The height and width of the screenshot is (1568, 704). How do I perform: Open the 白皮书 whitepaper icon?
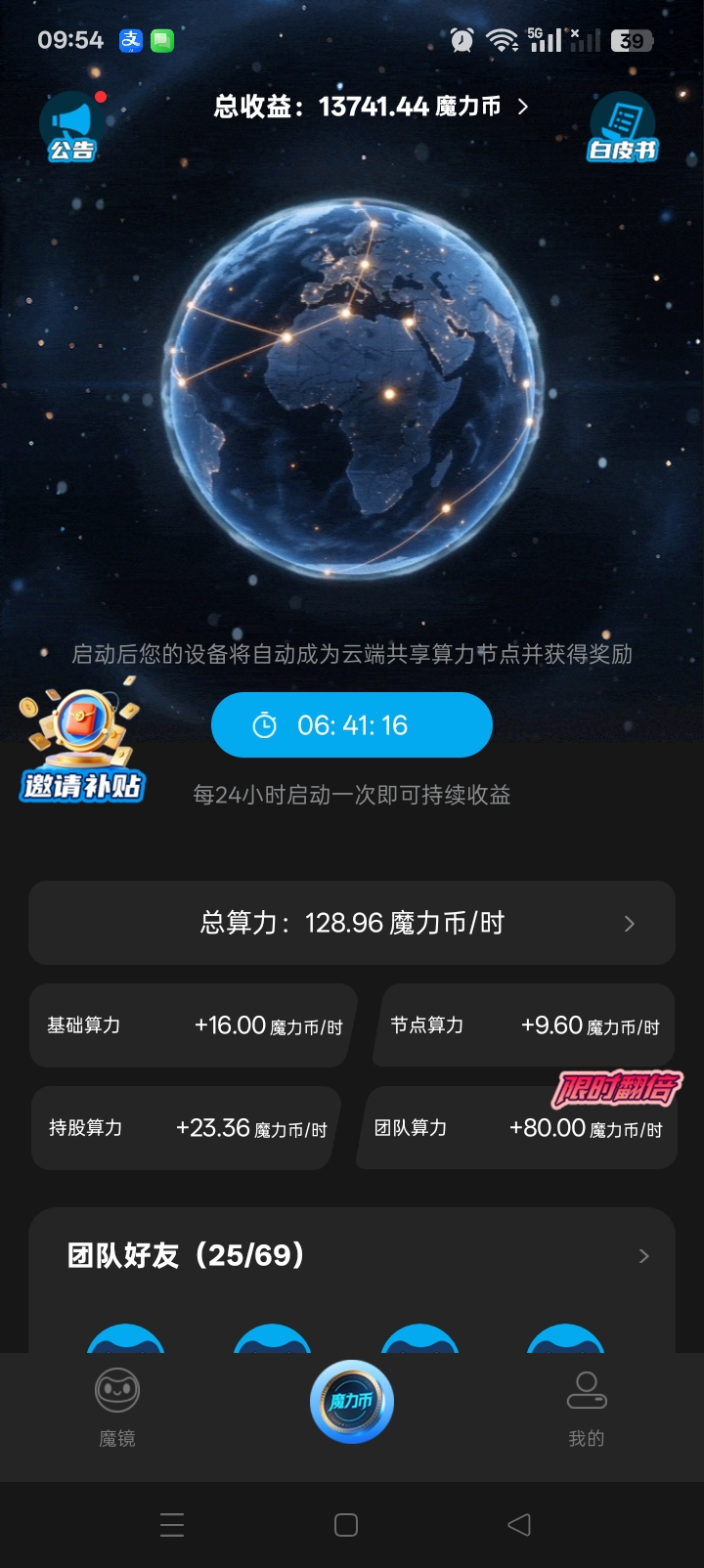tap(623, 127)
